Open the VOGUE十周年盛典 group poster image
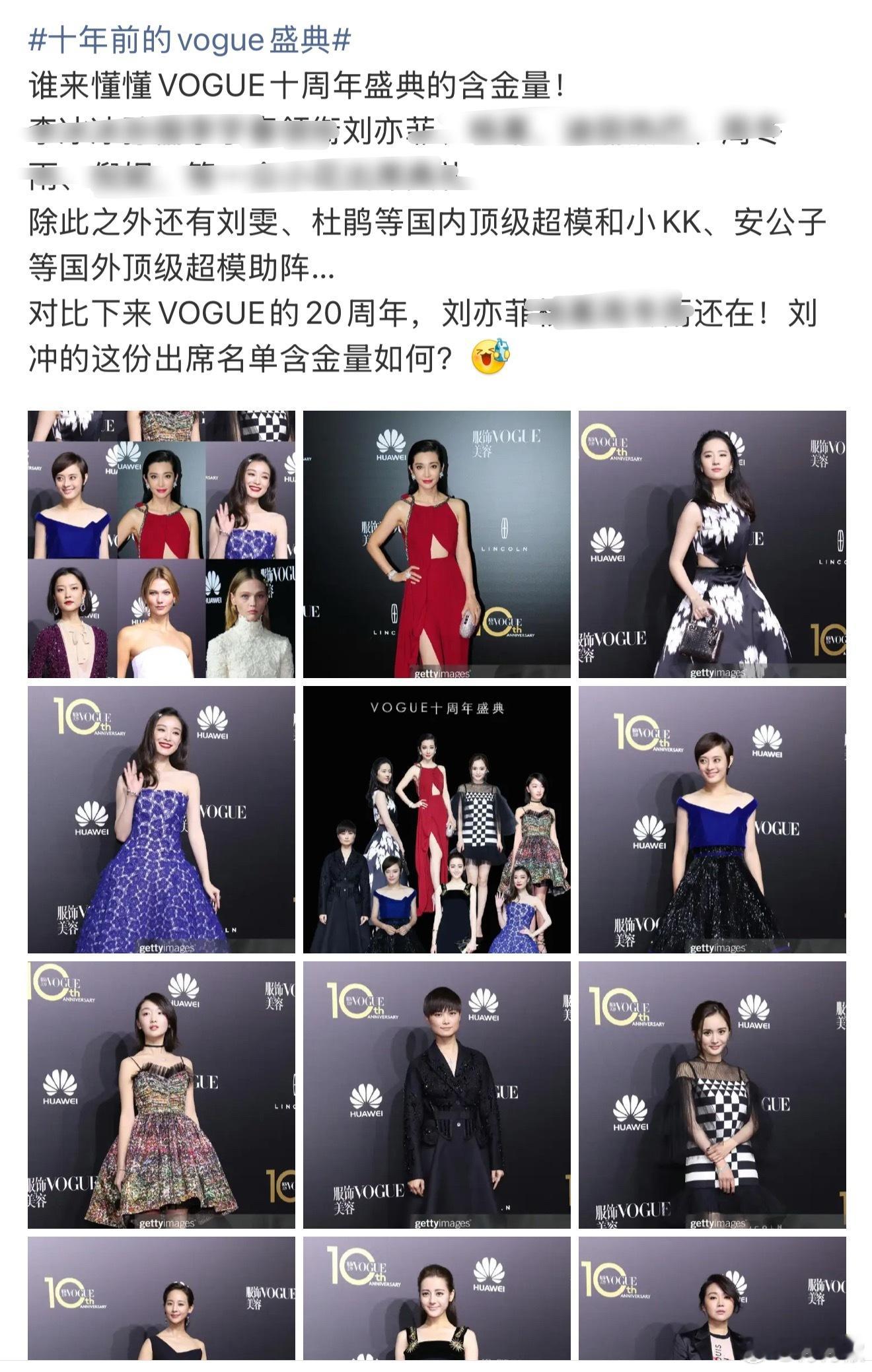This screenshot has width=872, height=1372. 437,819
